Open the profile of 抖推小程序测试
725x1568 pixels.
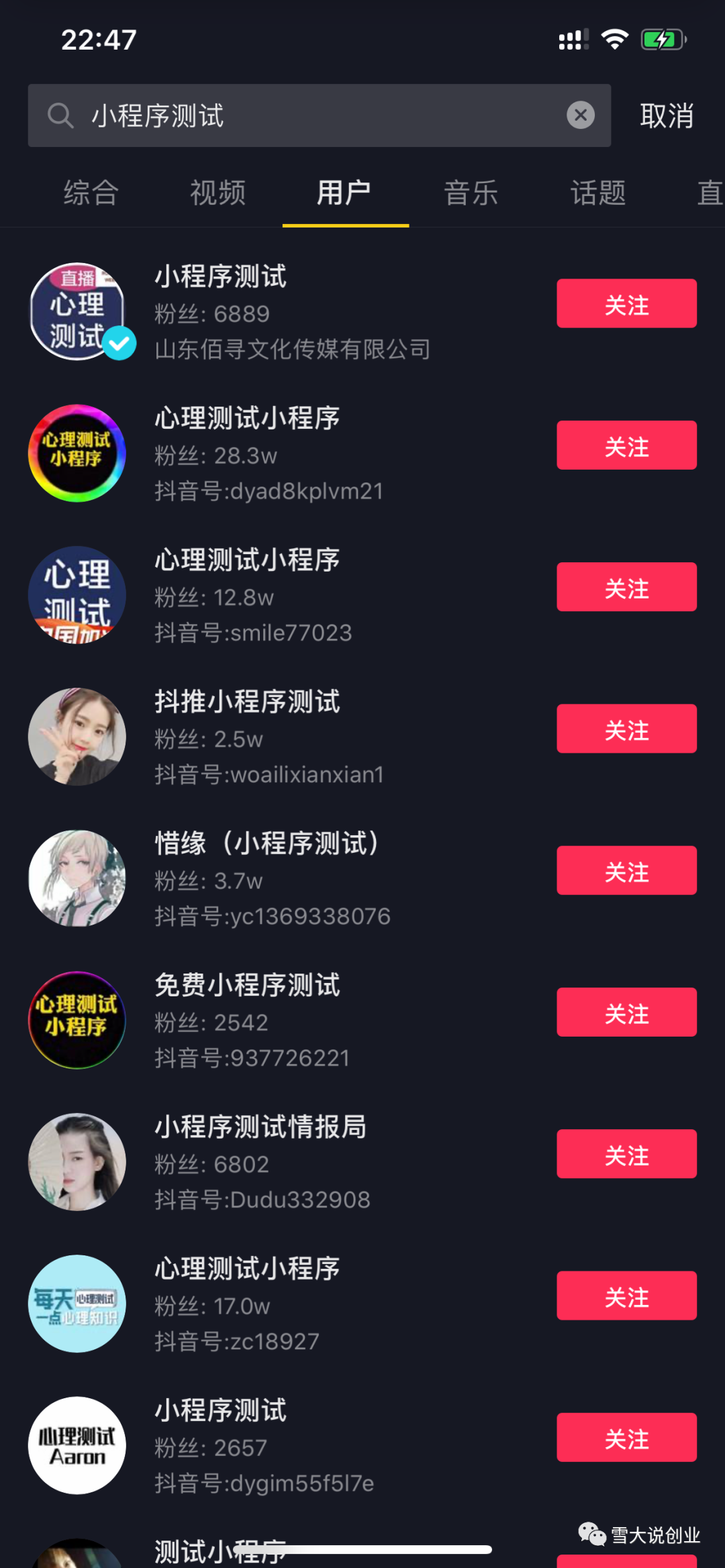tap(247, 702)
